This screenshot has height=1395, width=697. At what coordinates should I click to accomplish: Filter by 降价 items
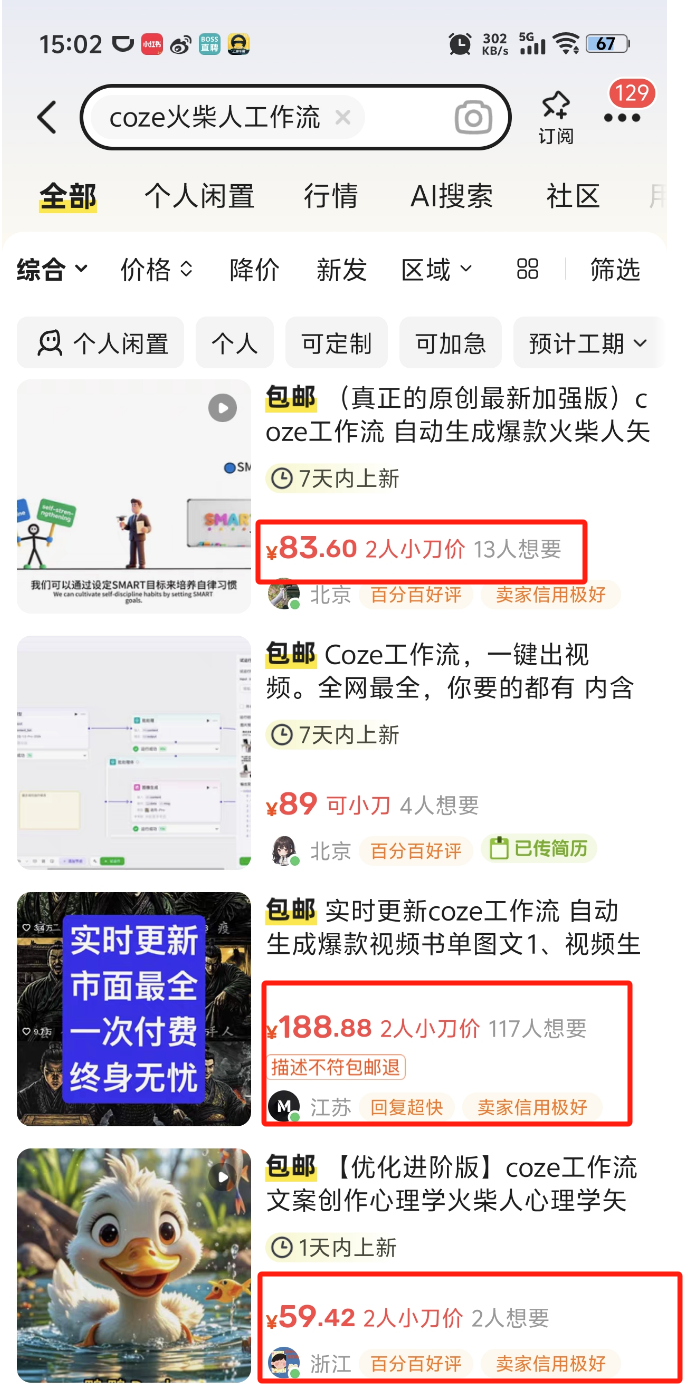point(254,269)
